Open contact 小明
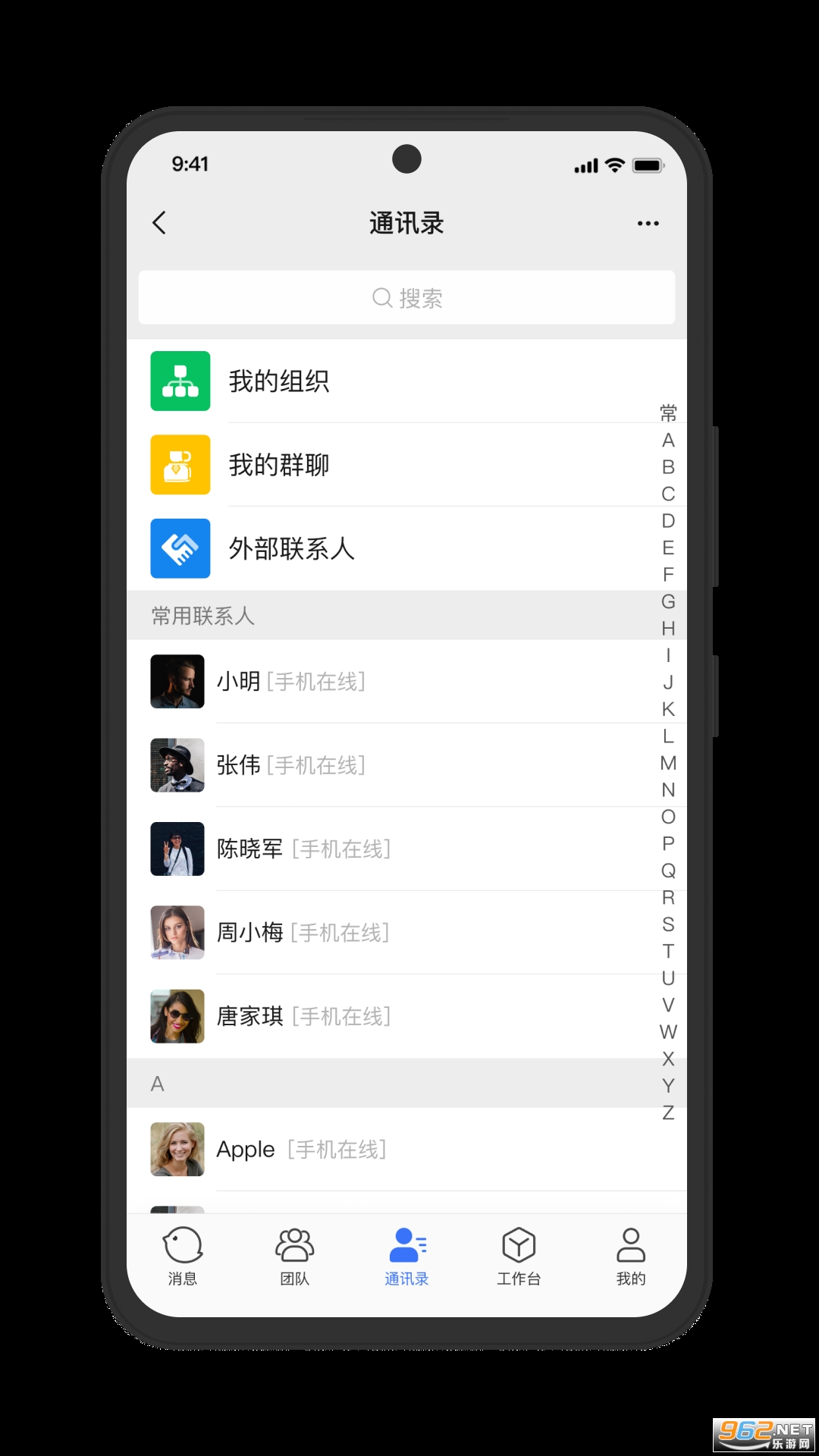This screenshot has width=819, height=1456. 239,682
